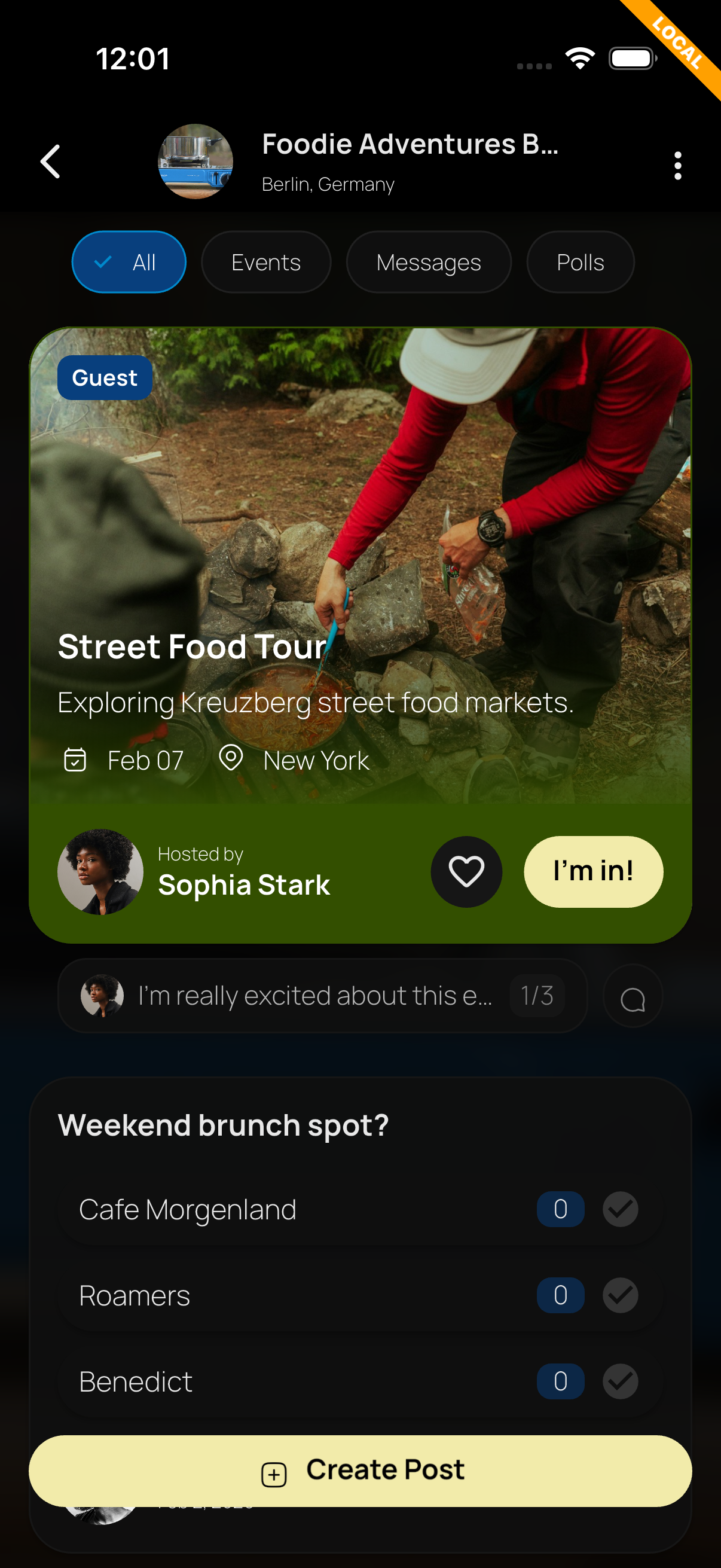This screenshot has width=721, height=1568.
Task: Vote for Cafe Morgenland in the poll
Action: point(620,1209)
